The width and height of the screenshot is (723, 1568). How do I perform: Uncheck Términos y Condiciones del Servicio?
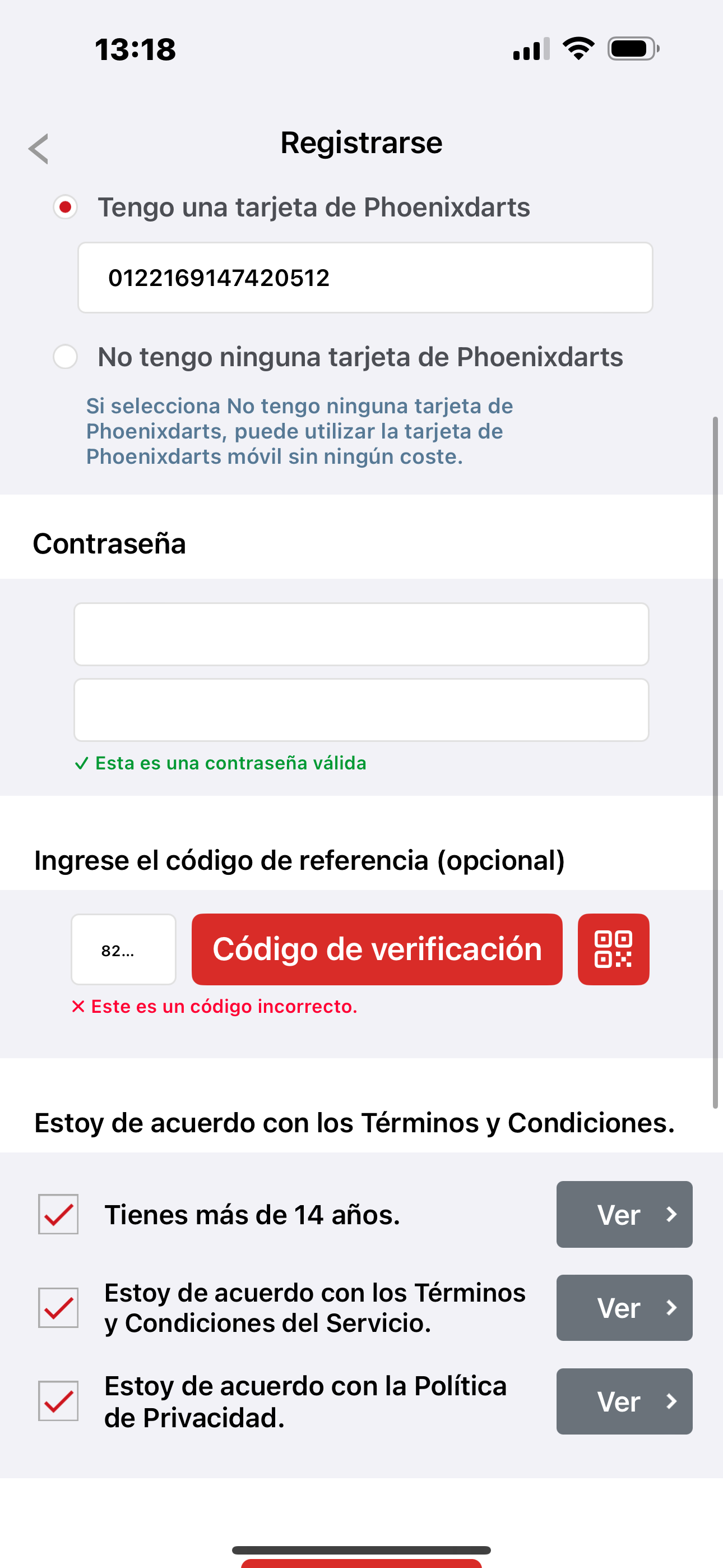[58, 1307]
